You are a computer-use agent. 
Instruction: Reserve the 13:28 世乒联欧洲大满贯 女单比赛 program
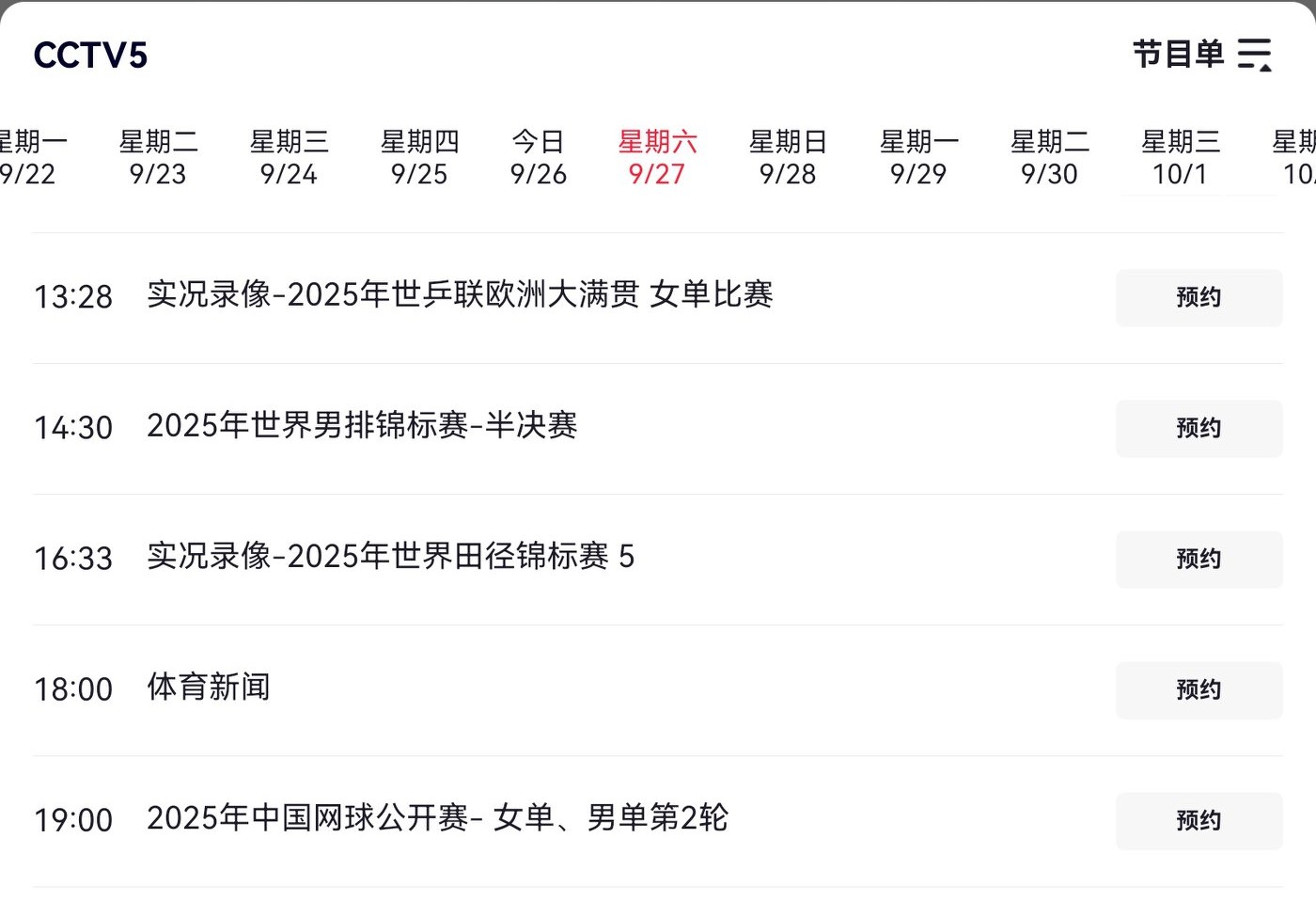click(1198, 298)
